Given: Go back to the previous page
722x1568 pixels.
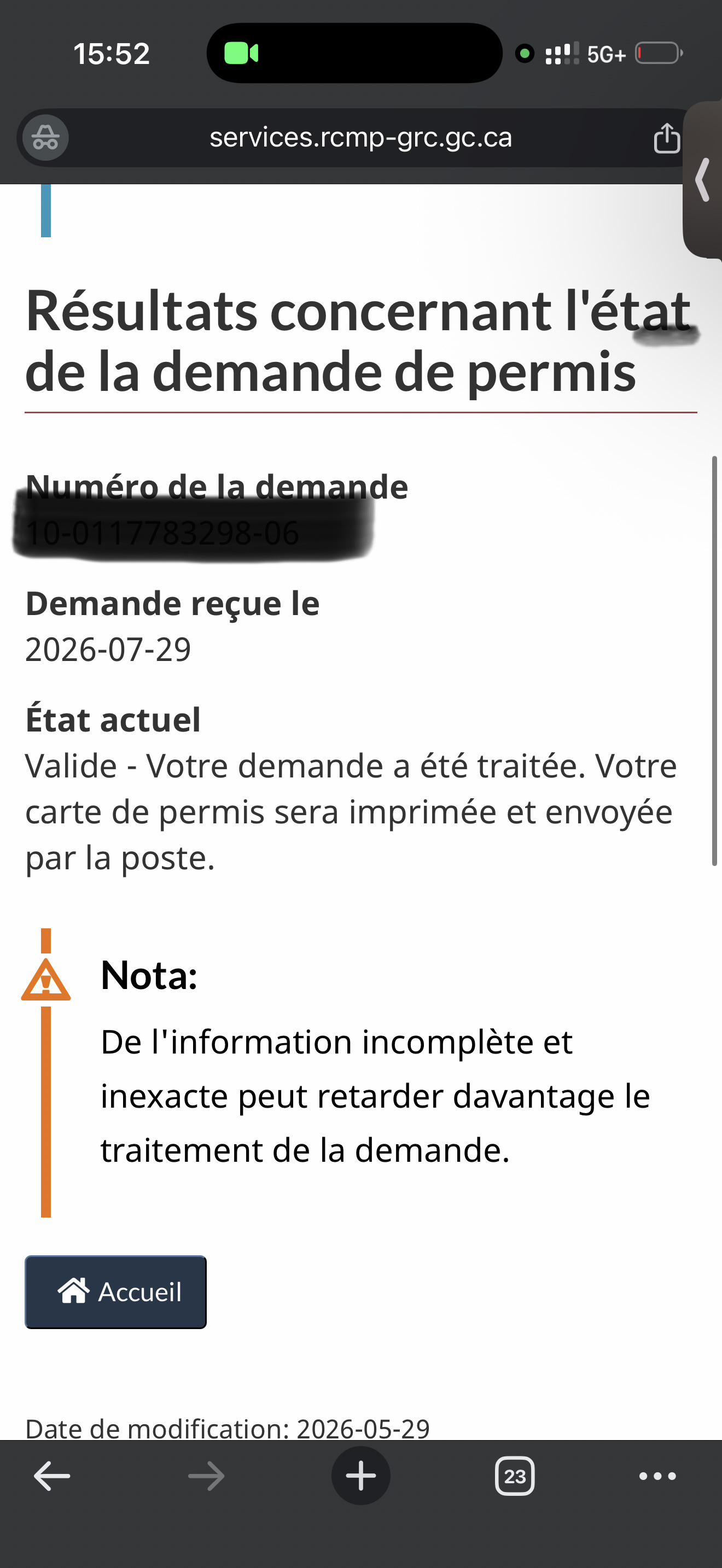Looking at the screenshot, I should point(52,1476).
